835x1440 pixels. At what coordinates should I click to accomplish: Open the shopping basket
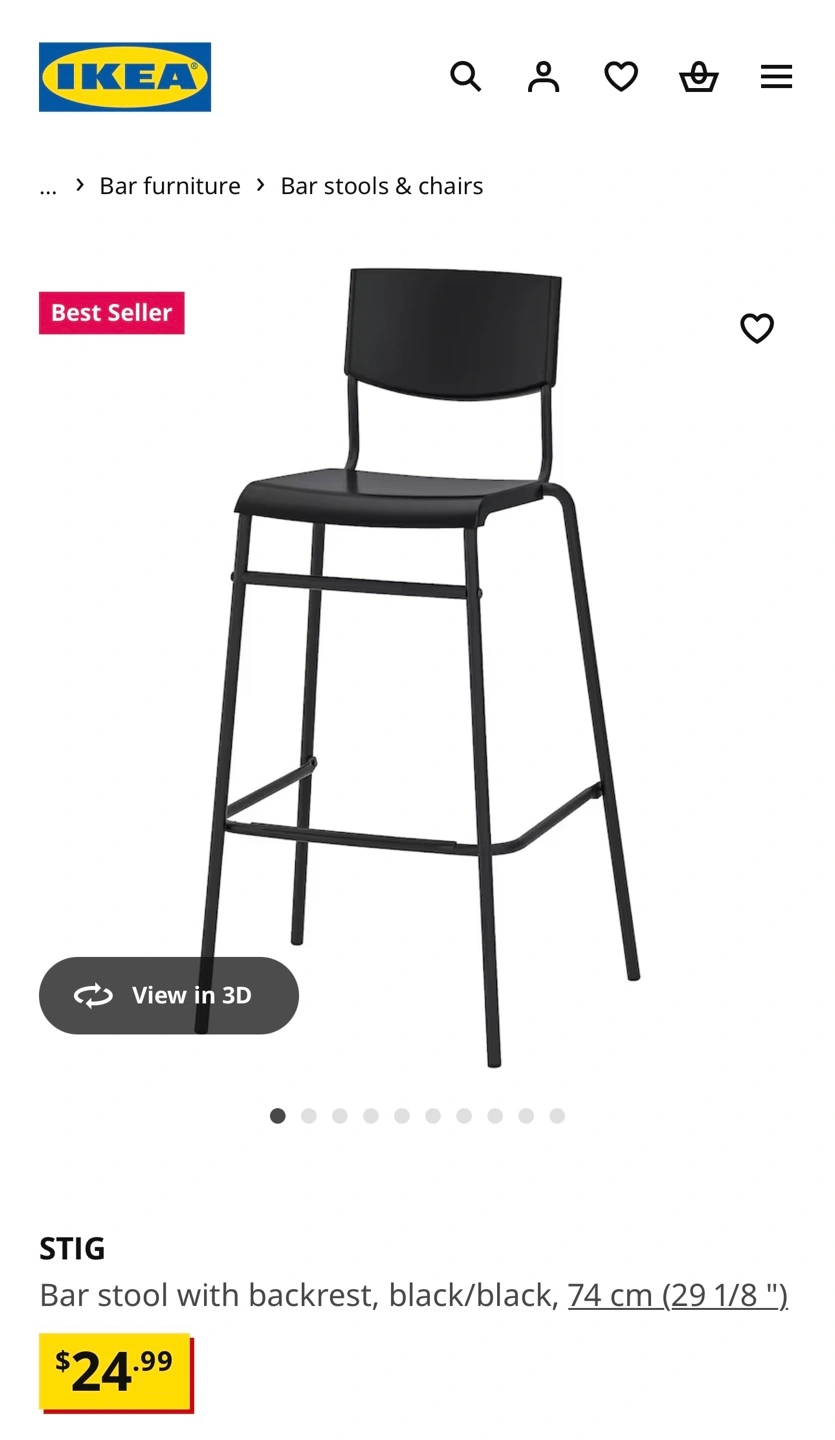click(x=699, y=76)
